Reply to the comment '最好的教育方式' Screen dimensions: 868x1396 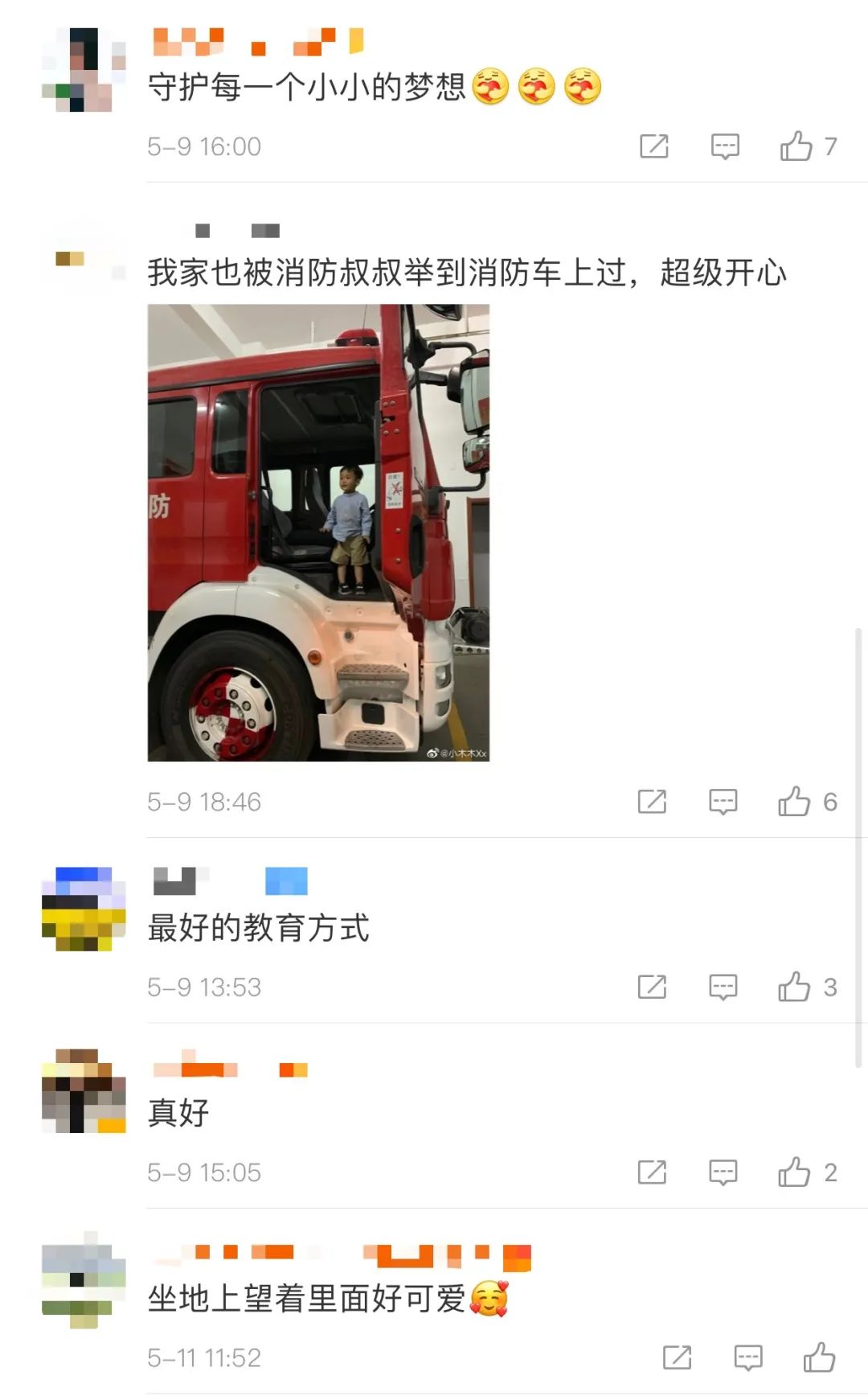point(723,987)
